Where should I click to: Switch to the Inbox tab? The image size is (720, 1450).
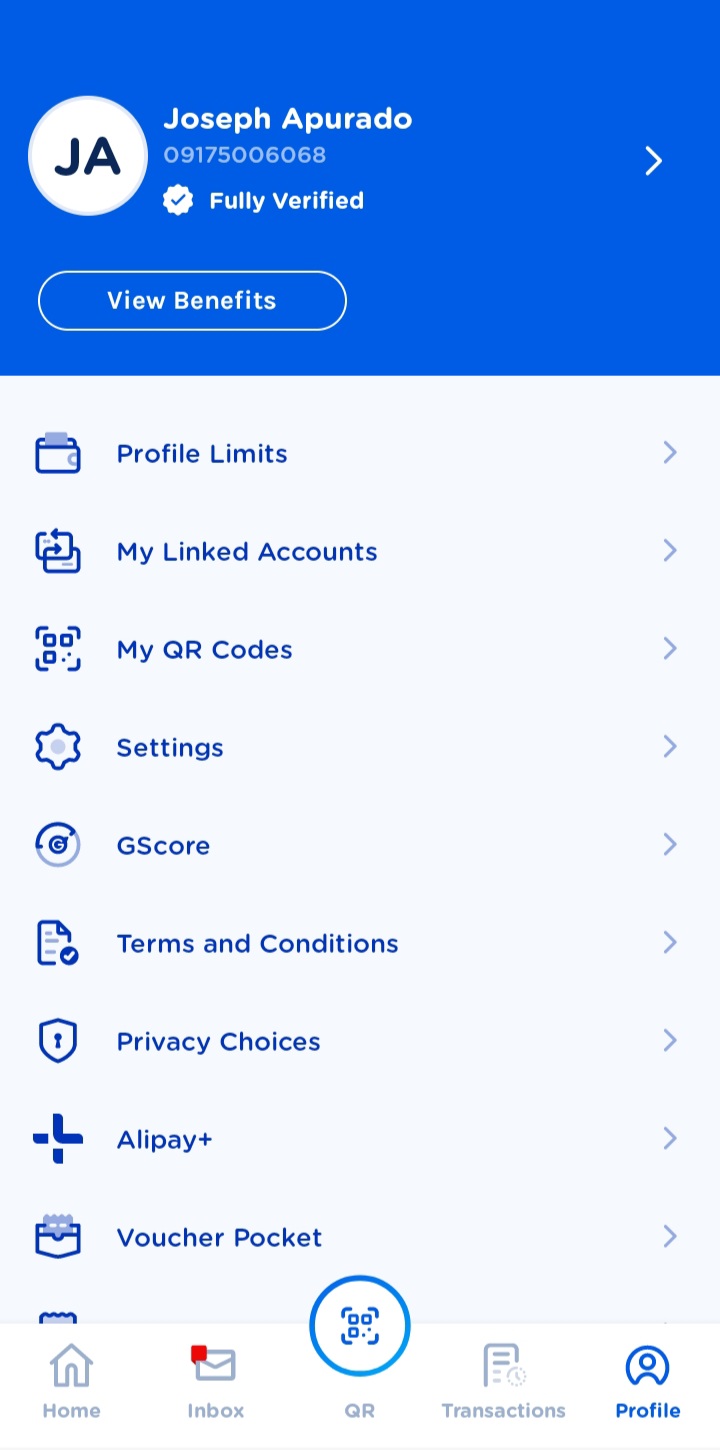point(215,1382)
